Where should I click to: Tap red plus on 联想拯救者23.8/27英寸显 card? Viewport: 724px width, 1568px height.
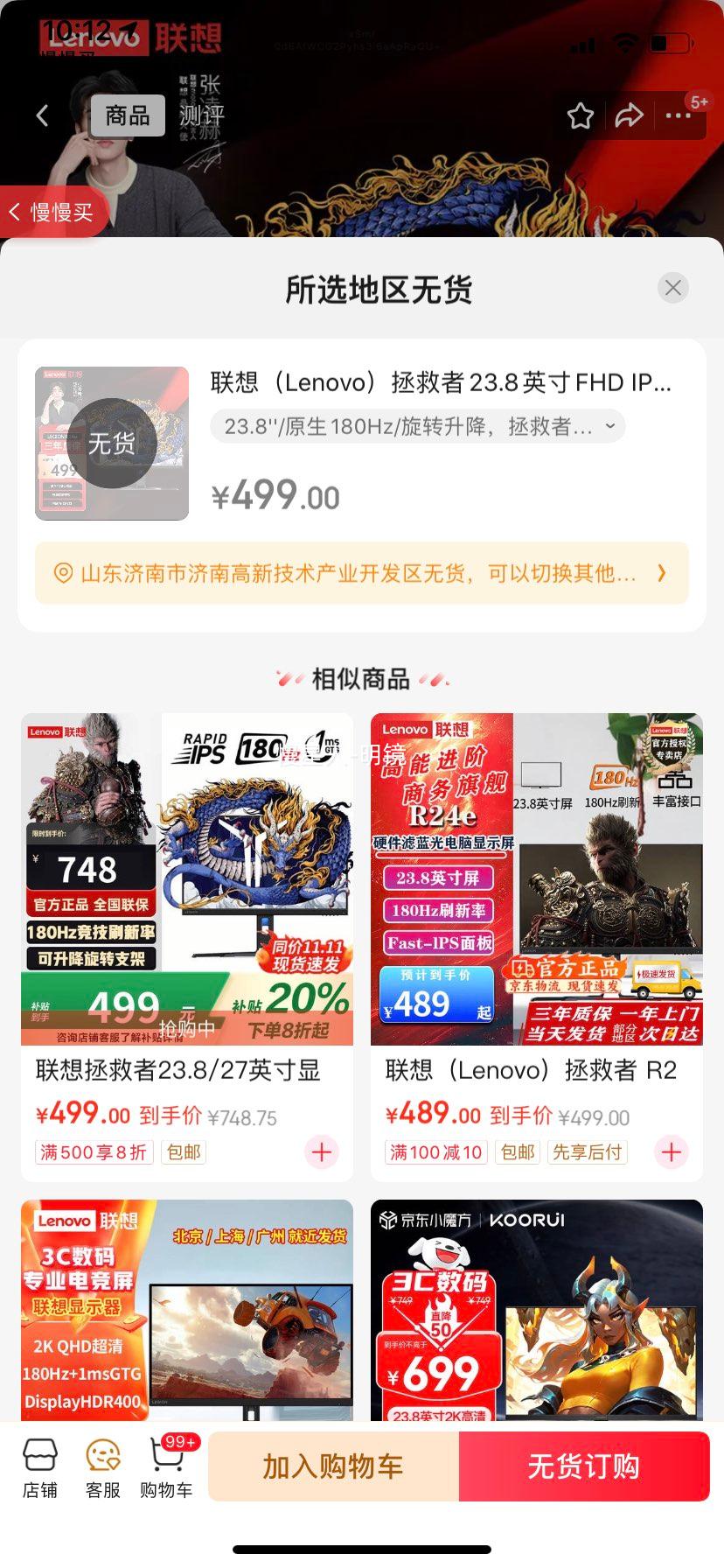[321, 1152]
